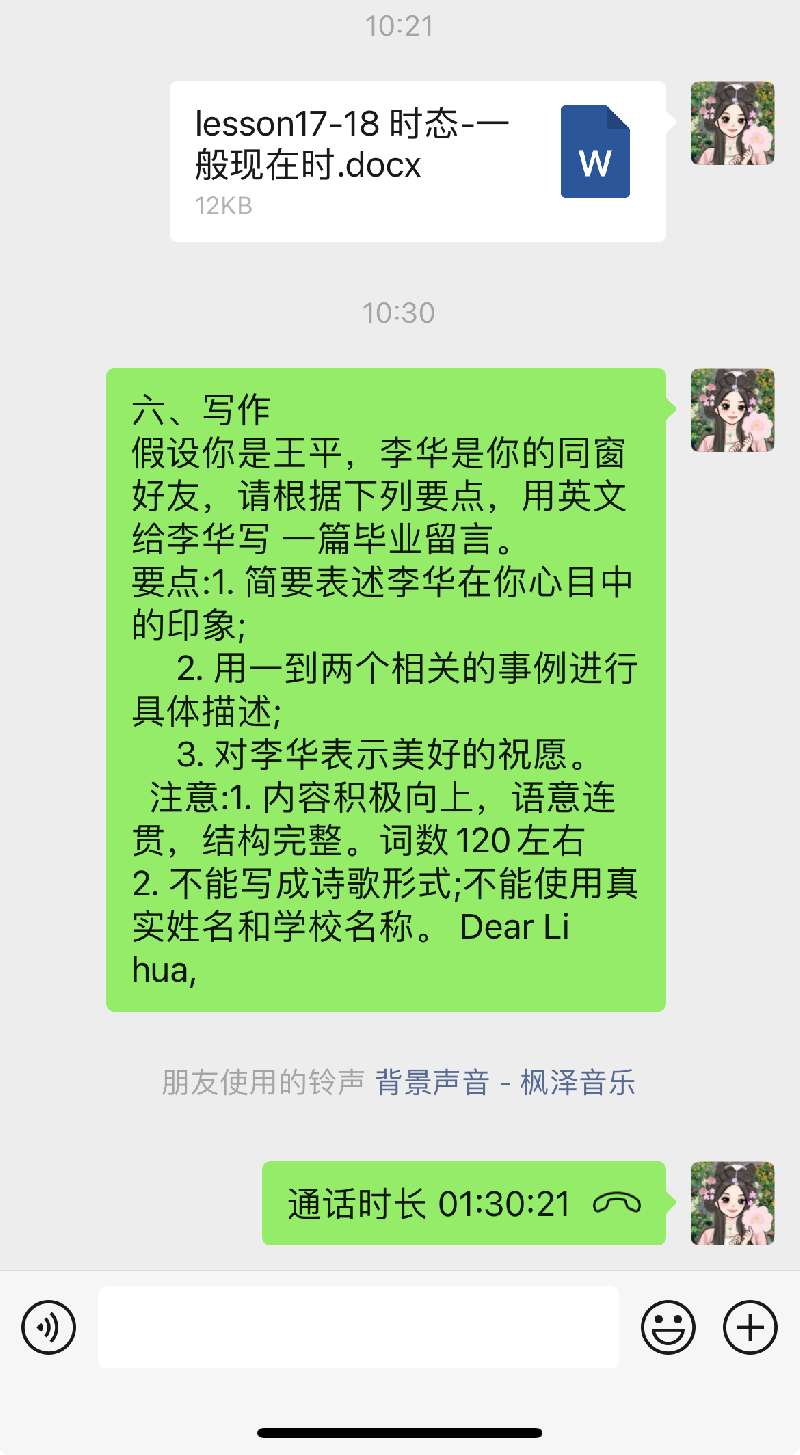Switch to voice message input
The height and width of the screenshot is (1455, 800).
[48, 1328]
